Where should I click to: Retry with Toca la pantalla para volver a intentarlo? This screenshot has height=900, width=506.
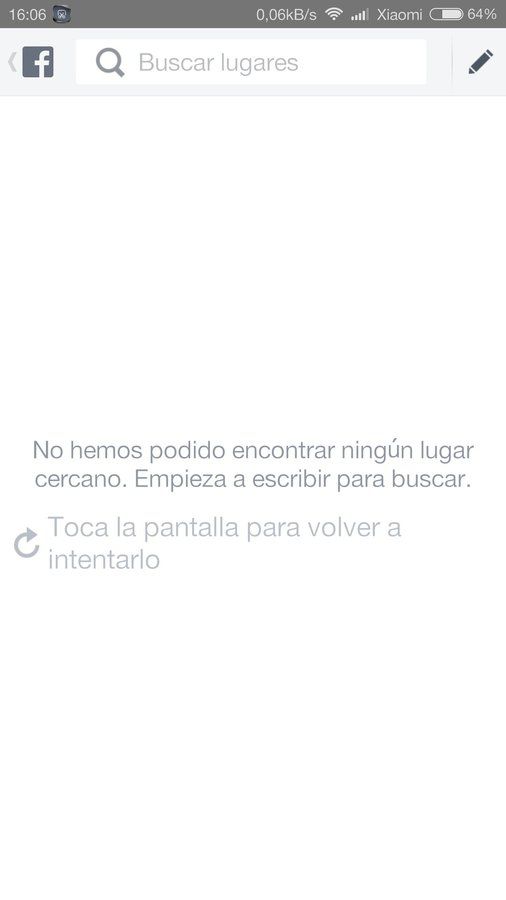[207, 543]
